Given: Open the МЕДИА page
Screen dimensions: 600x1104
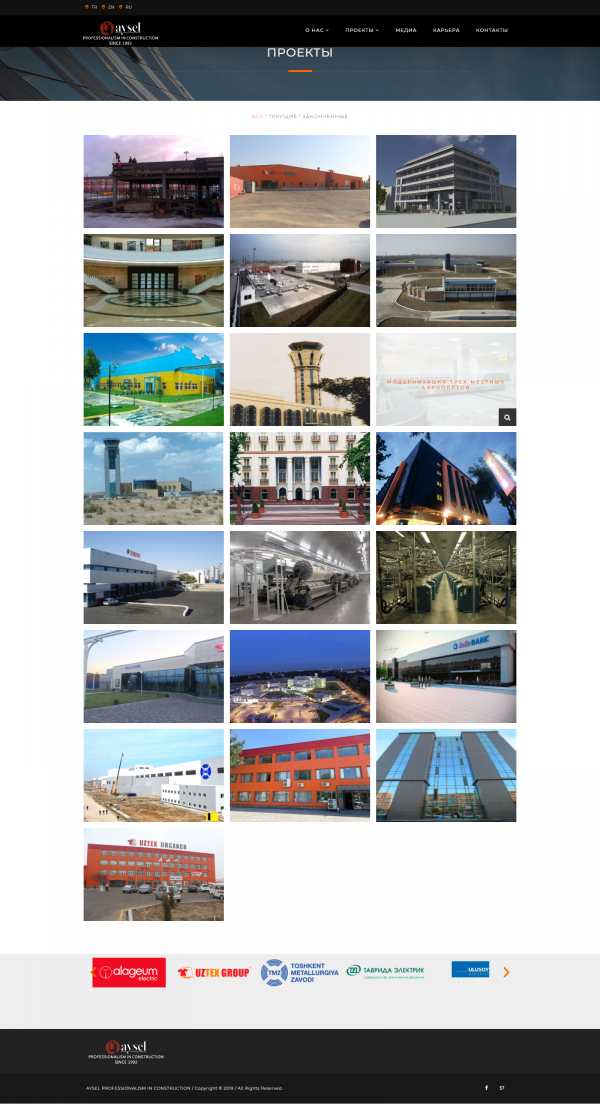Looking at the screenshot, I should [405, 30].
